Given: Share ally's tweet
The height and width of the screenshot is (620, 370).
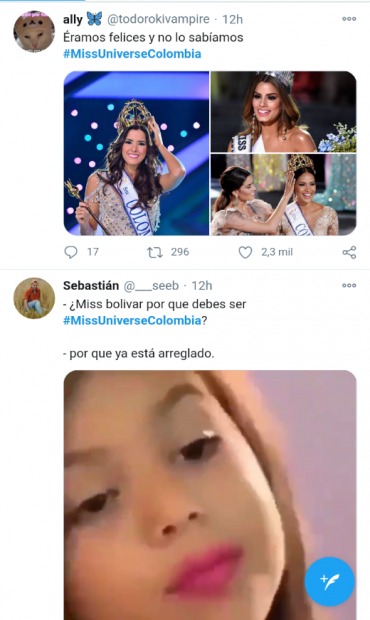Looking at the screenshot, I should (x=349, y=252).
